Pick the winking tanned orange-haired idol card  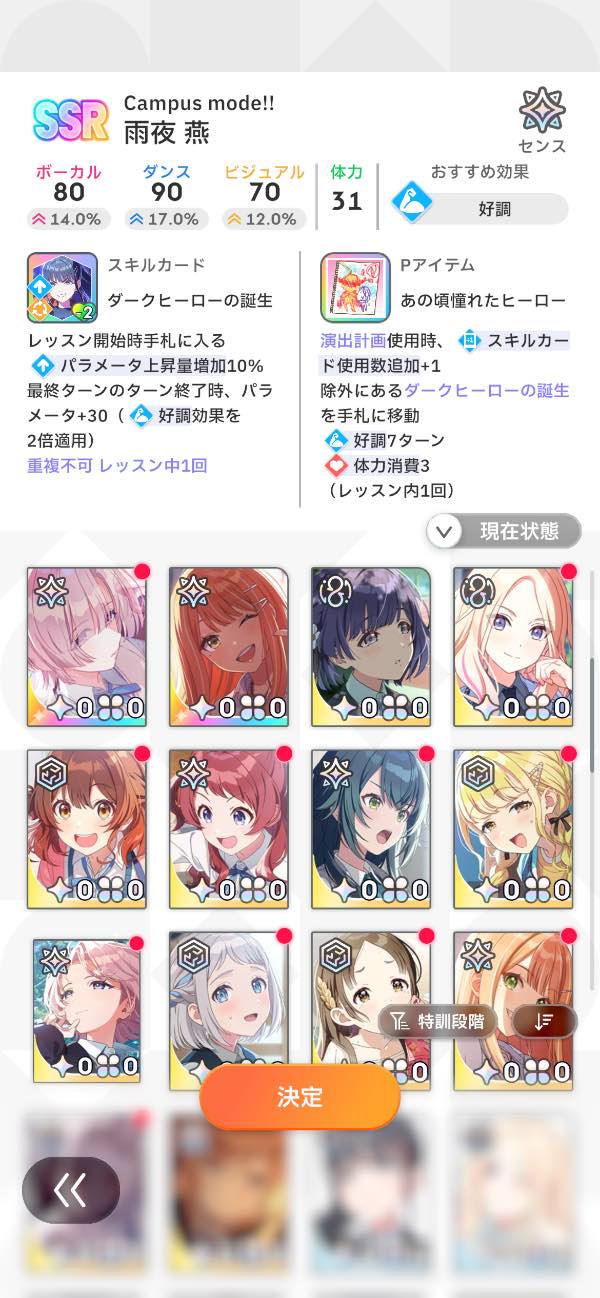click(229, 646)
